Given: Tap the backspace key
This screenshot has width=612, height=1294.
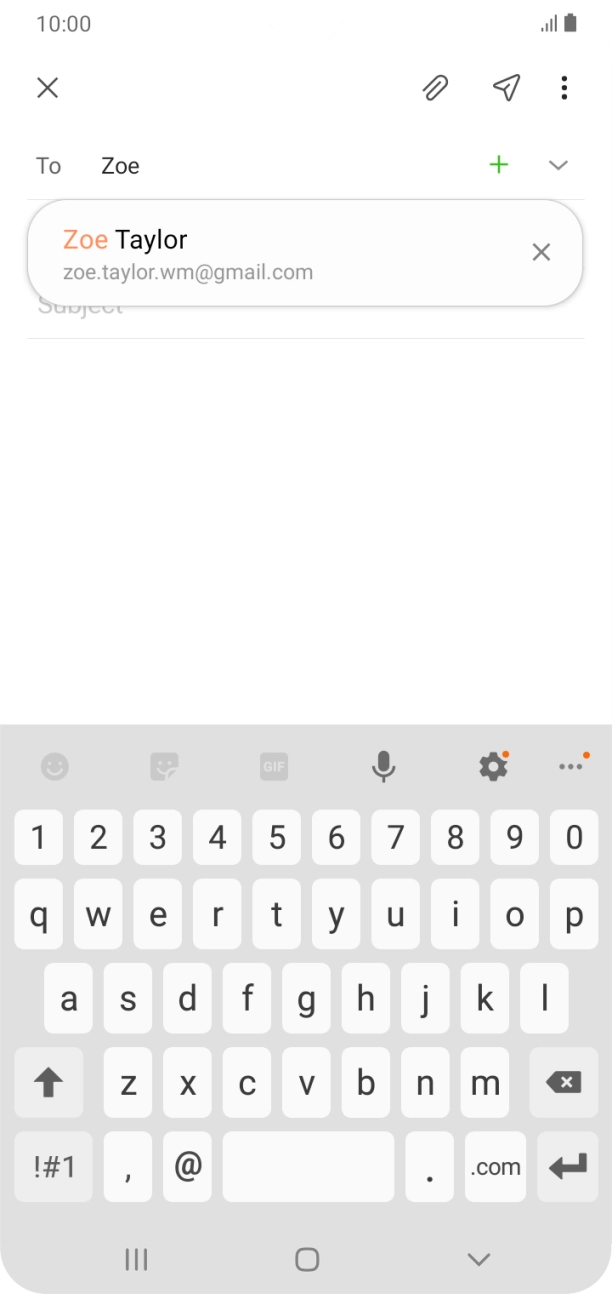Looking at the screenshot, I should (x=564, y=1083).
